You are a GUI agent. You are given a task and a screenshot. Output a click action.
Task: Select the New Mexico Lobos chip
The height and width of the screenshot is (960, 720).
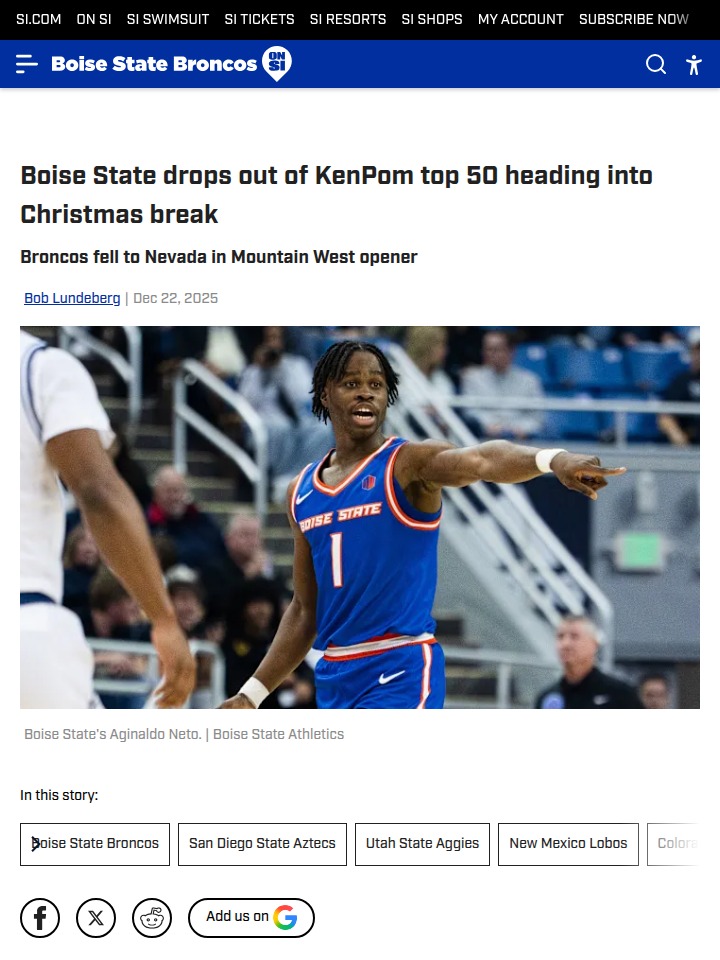[x=568, y=844]
